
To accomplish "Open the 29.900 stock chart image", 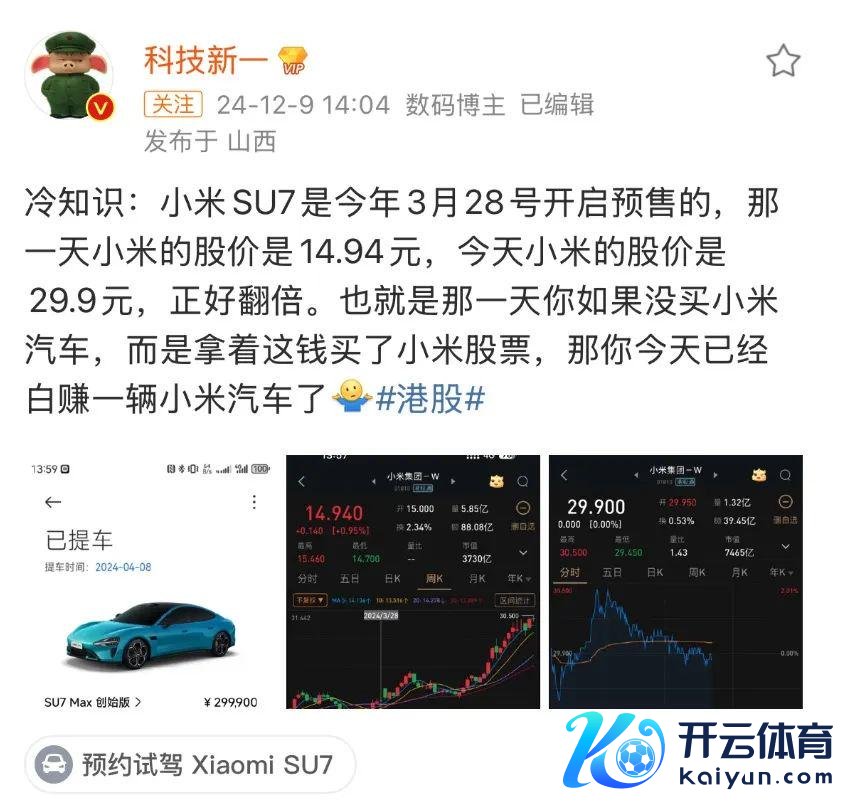I will (x=675, y=582).
